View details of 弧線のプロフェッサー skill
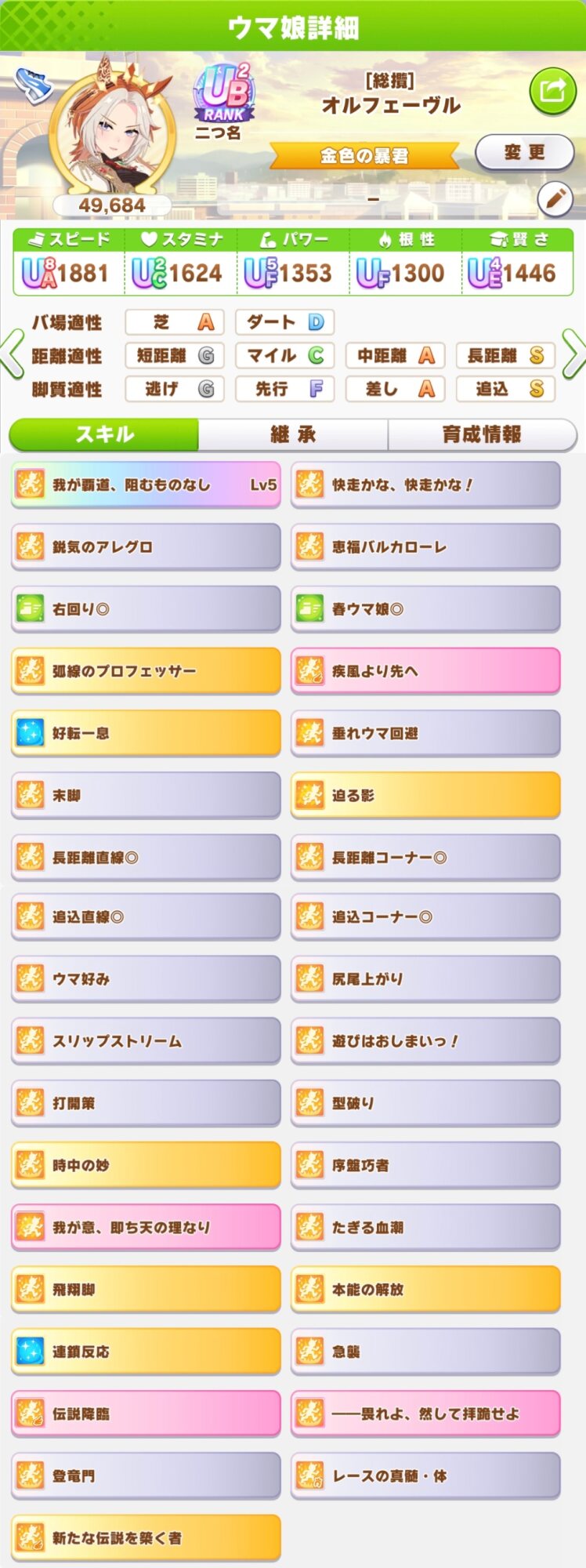The height and width of the screenshot is (1568, 586). click(x=146, y=671)
